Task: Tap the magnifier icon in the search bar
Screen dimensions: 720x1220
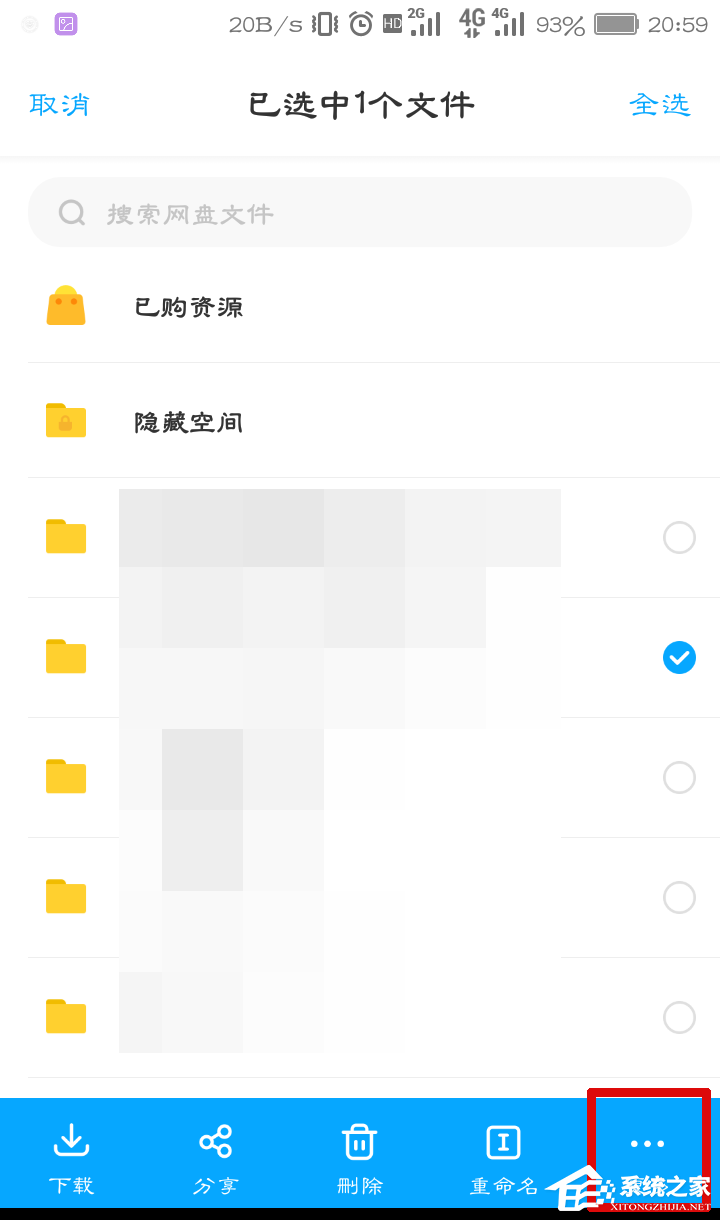Action: point(71,212)
